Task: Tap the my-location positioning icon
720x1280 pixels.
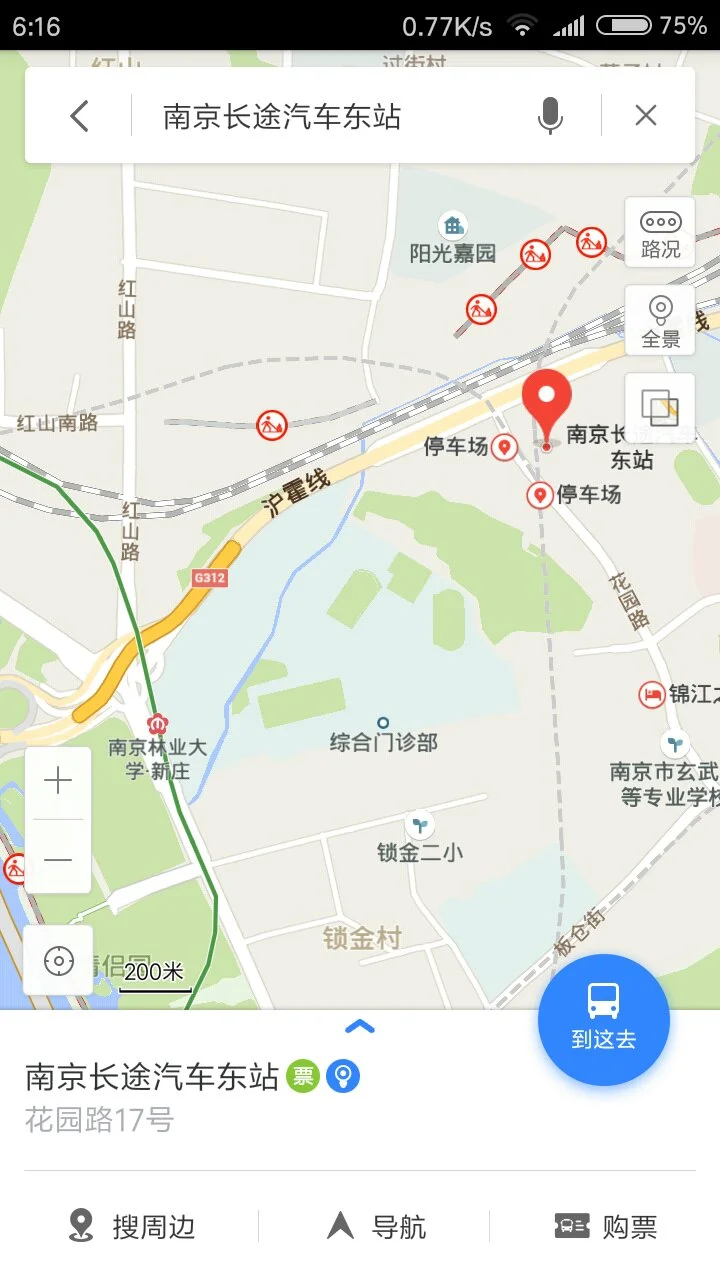Action: [x=57, y=960]
